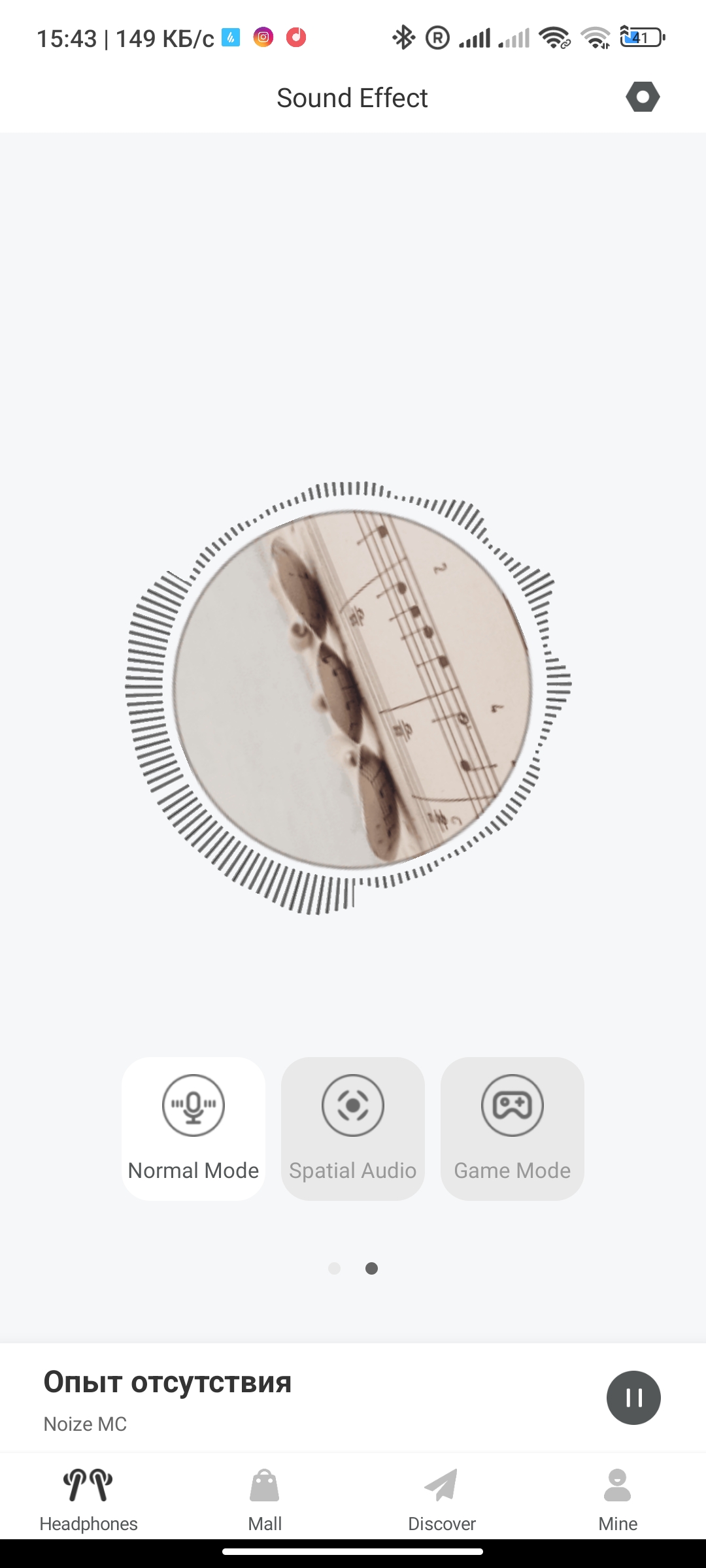Screen dimensions: 706x1568
Task: Go to the first page indicator dot
Action: 334,1268
